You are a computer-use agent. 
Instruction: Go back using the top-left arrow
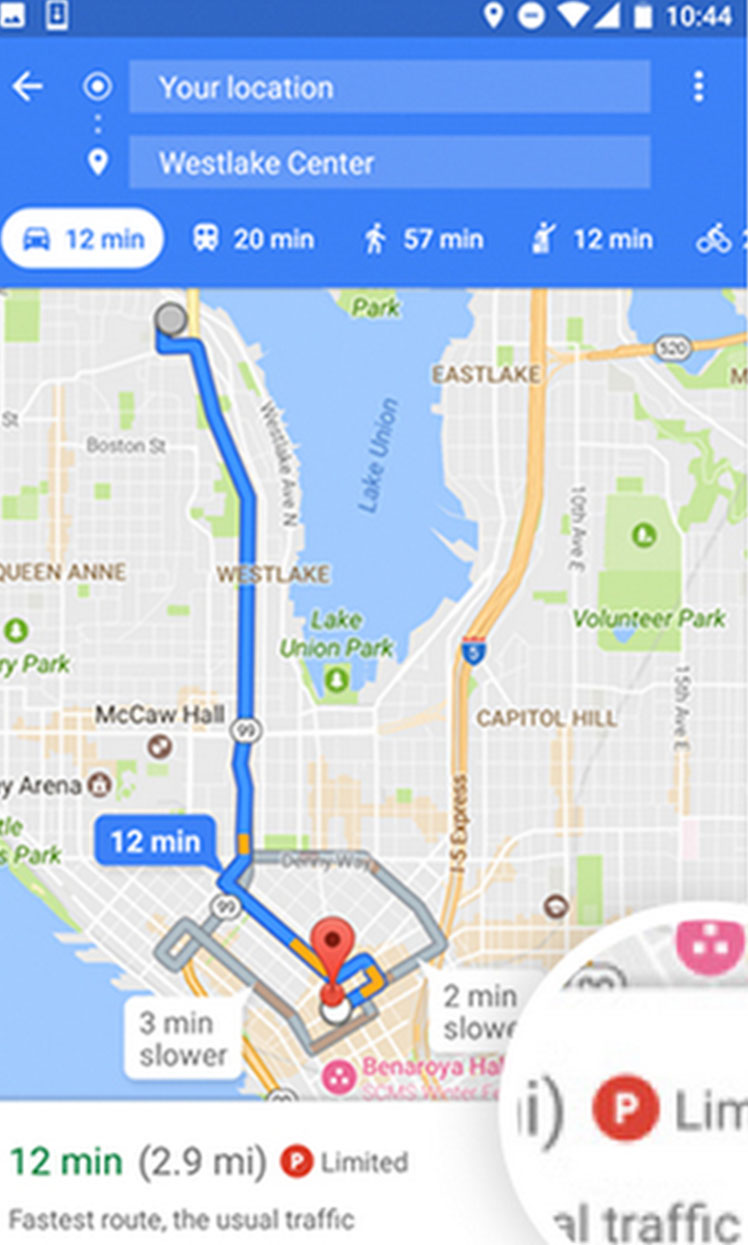click(x=28, y=87)
